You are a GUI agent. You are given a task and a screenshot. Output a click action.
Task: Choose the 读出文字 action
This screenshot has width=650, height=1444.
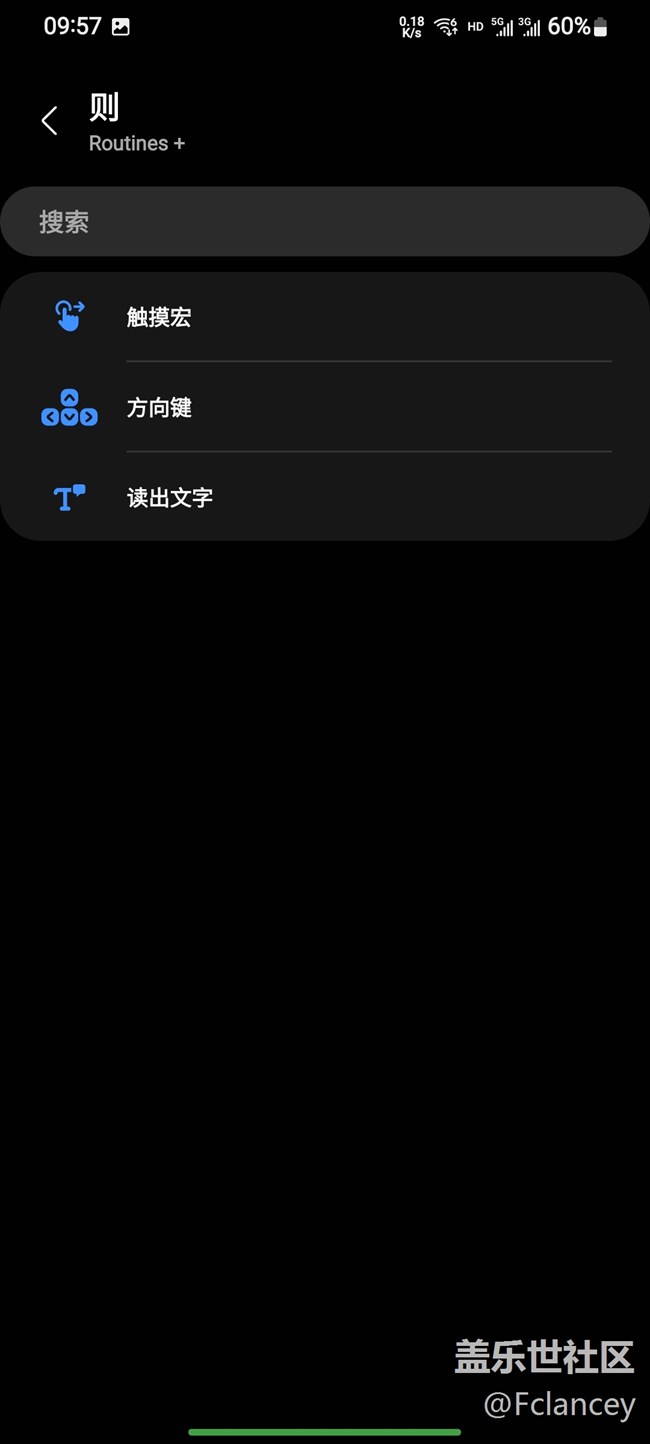click(x=324, y=497)
